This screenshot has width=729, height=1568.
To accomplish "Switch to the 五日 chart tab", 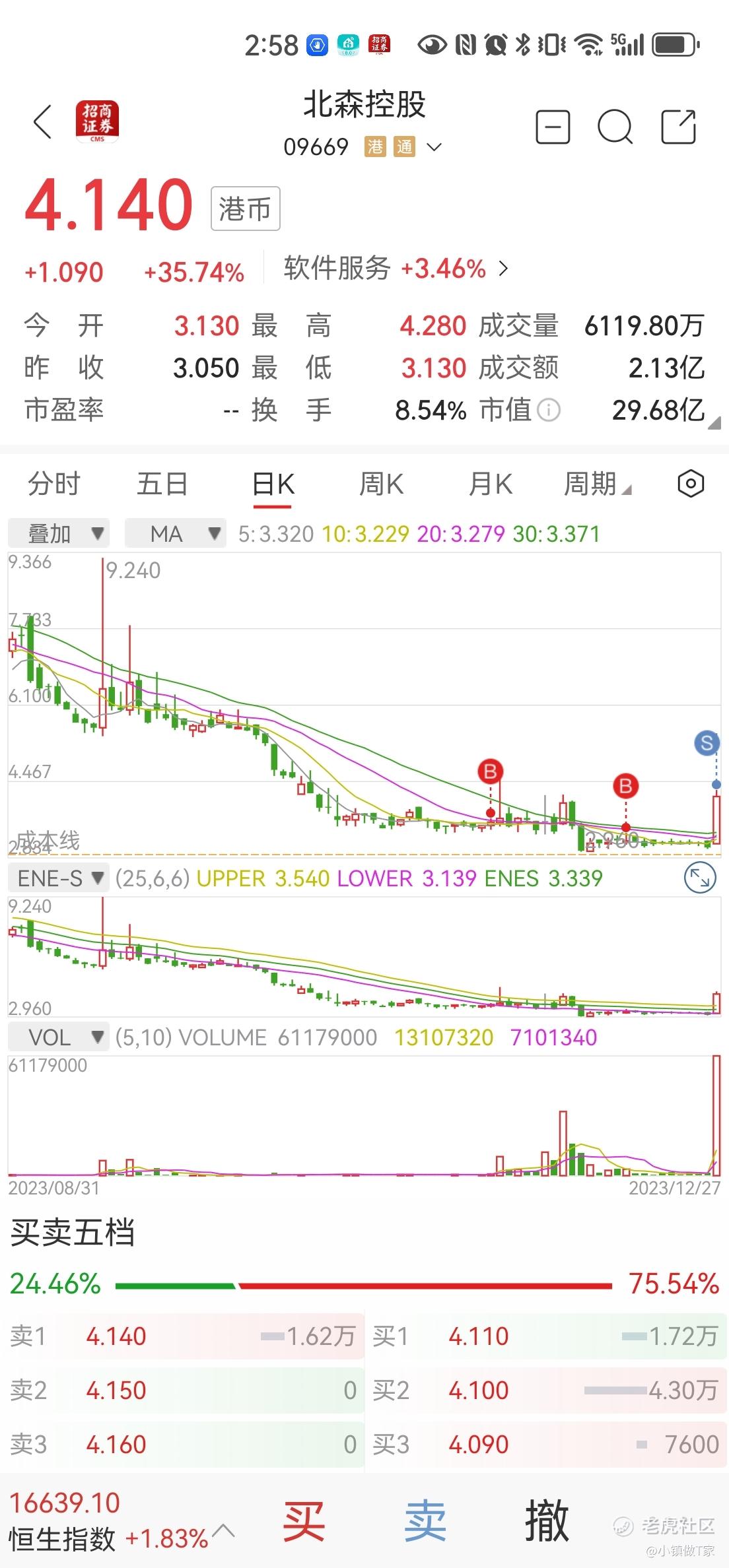I will pyautogui.click(x=162, y=484).
